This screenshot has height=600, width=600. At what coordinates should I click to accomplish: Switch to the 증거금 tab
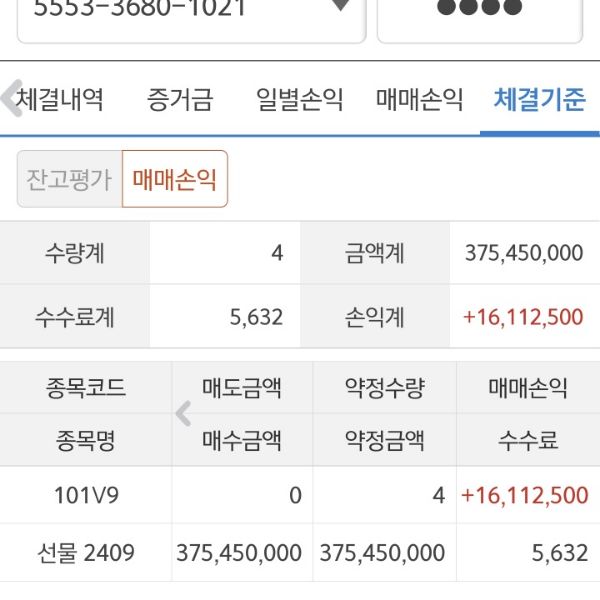[x=180, y=100]
